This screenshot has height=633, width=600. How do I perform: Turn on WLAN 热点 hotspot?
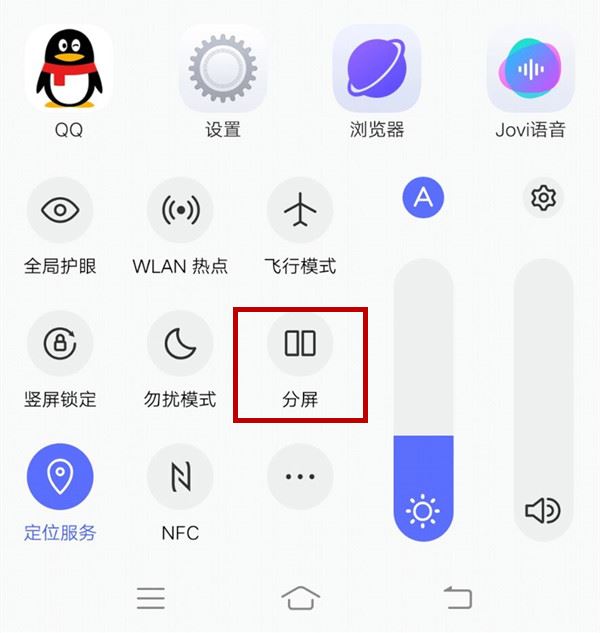[180, 210]
